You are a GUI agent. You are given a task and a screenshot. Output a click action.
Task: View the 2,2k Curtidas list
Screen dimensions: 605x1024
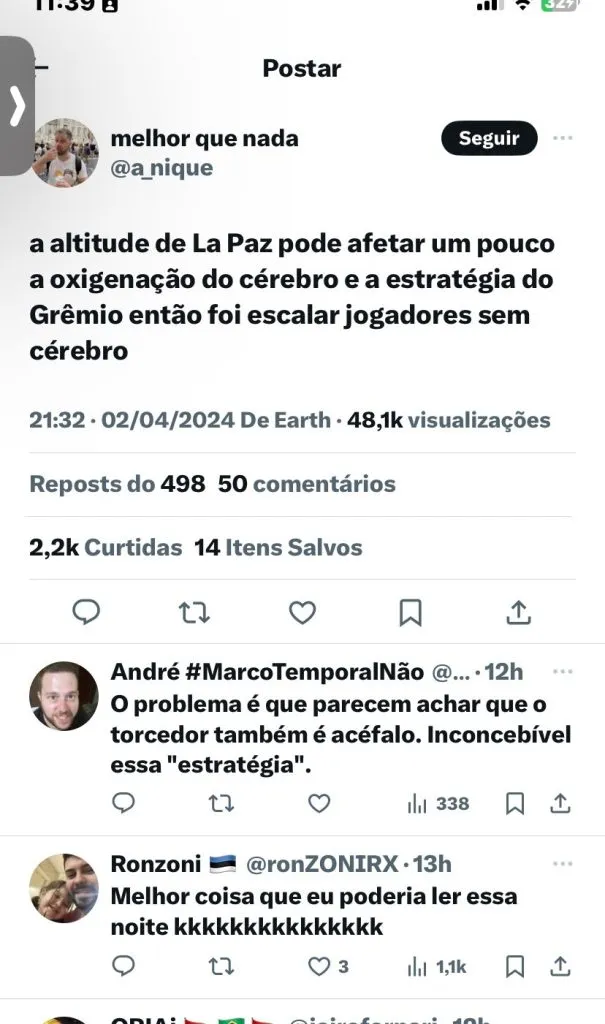105,547
